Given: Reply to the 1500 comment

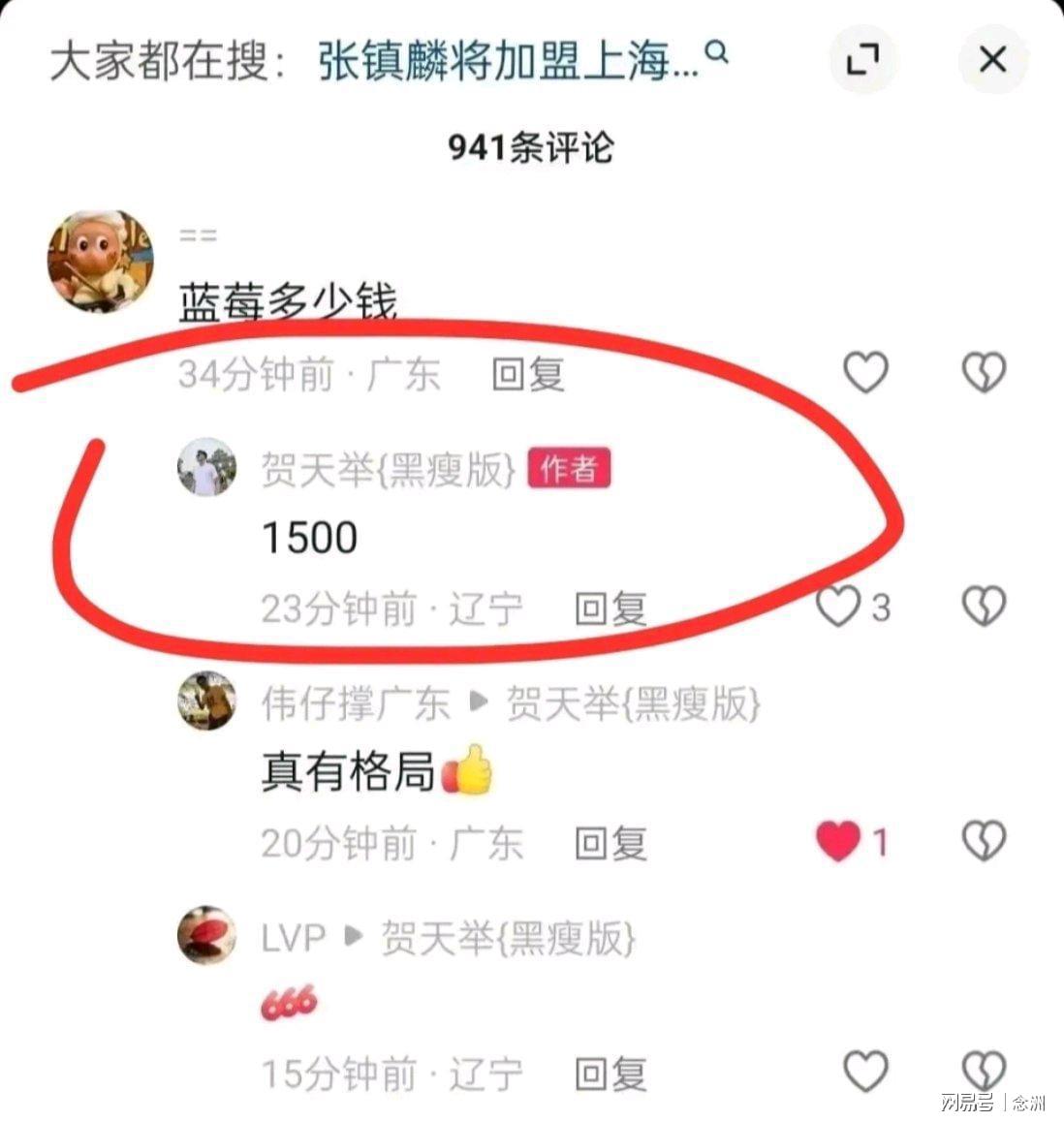Looking at the screenshot, I should (610, 609).
